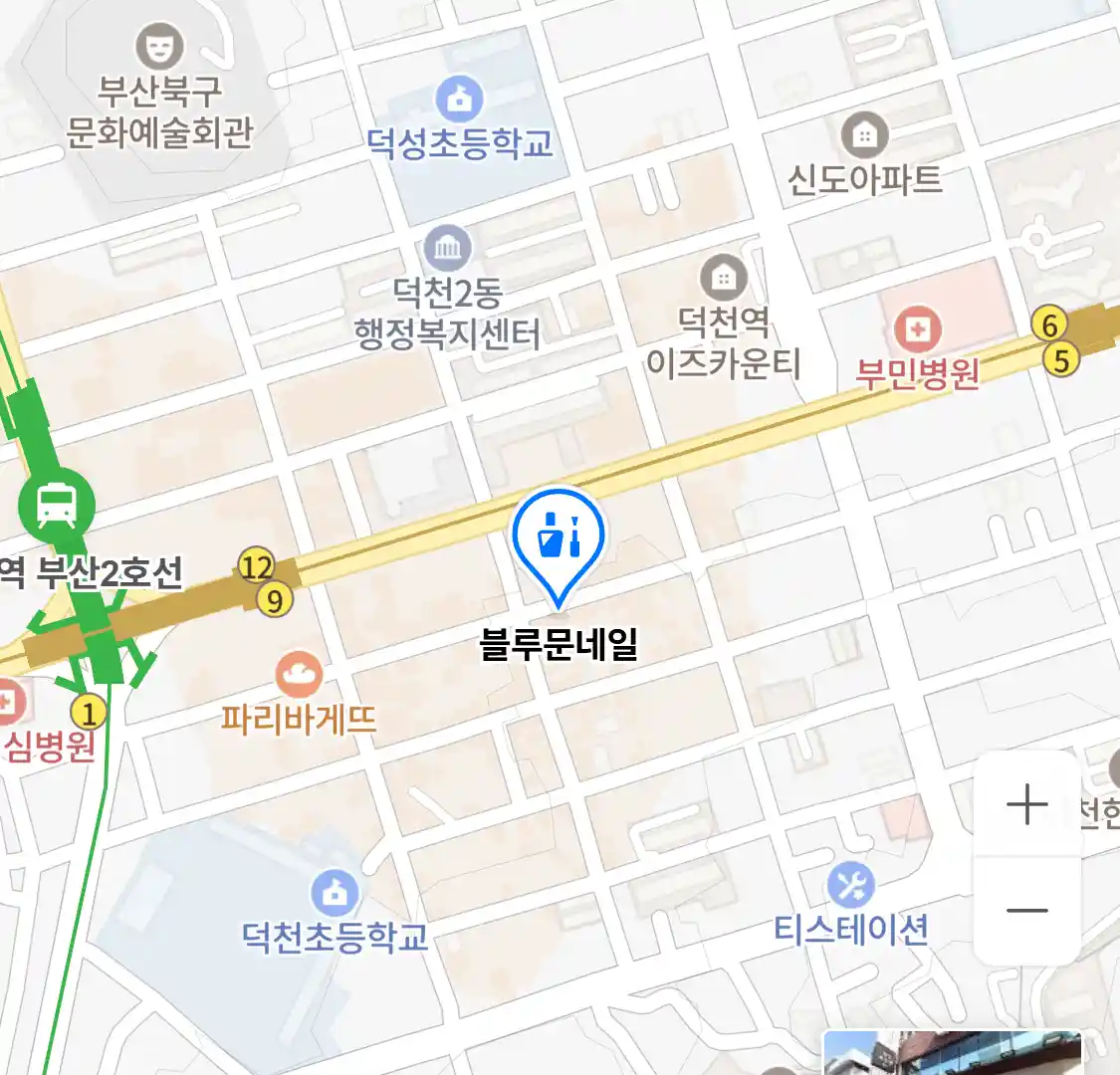Screen dimensions: 1120x1075
Task: Open the street view photo thumbnail
Action: pos(951,1053)
